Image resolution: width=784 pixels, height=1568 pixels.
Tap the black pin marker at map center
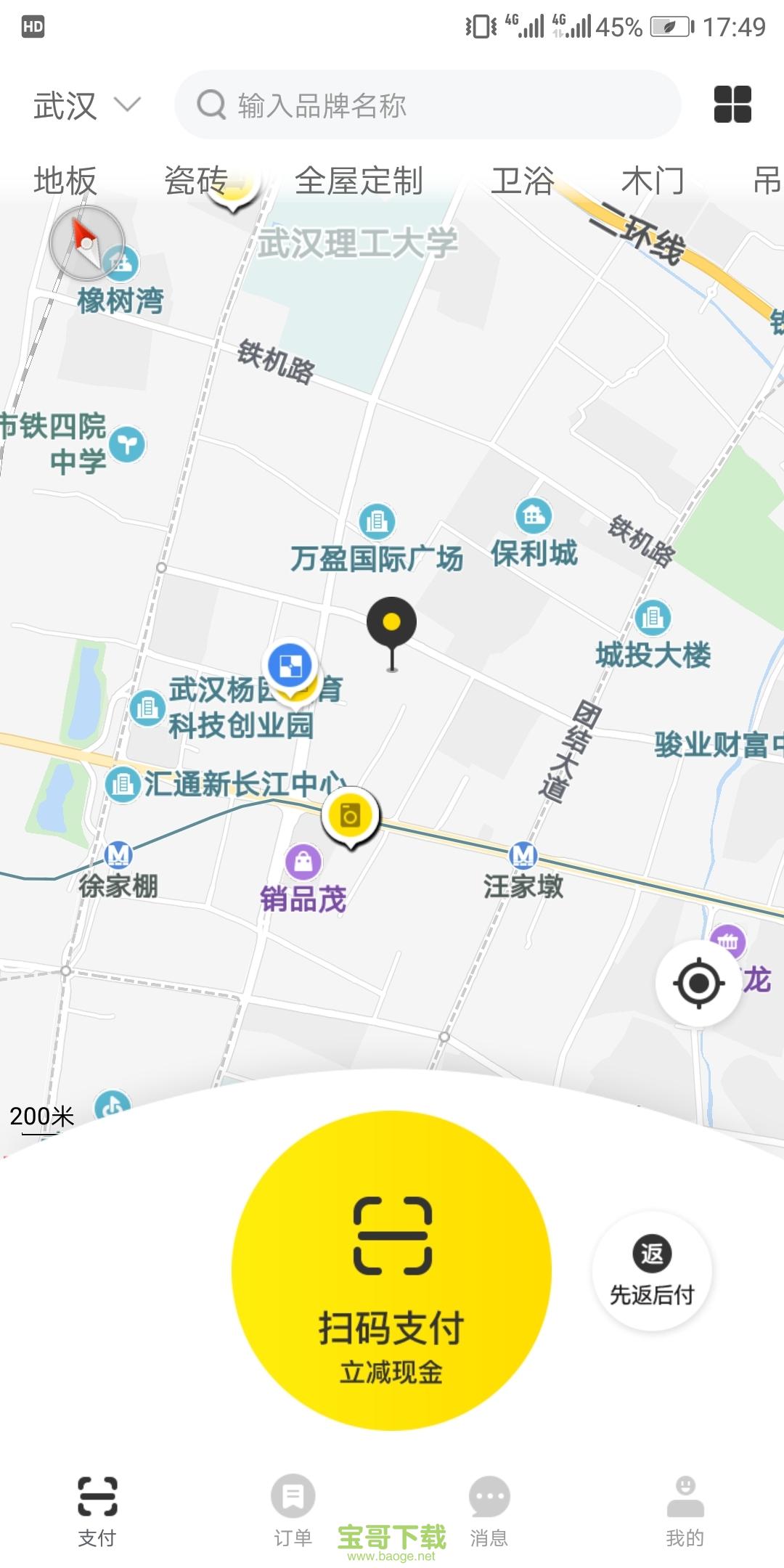point(393,621)
